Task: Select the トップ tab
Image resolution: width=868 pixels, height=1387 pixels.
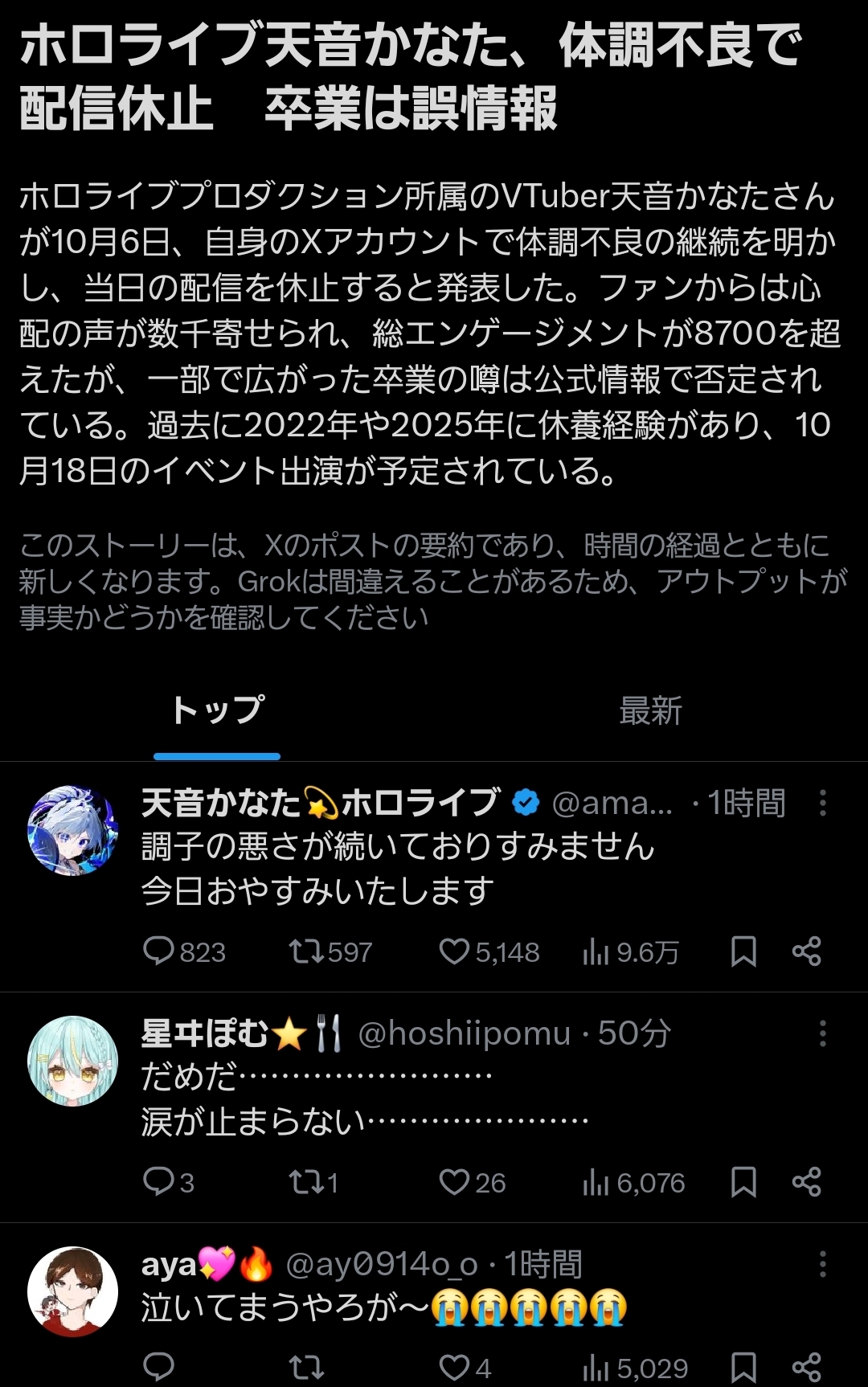Action: point(217,711)
